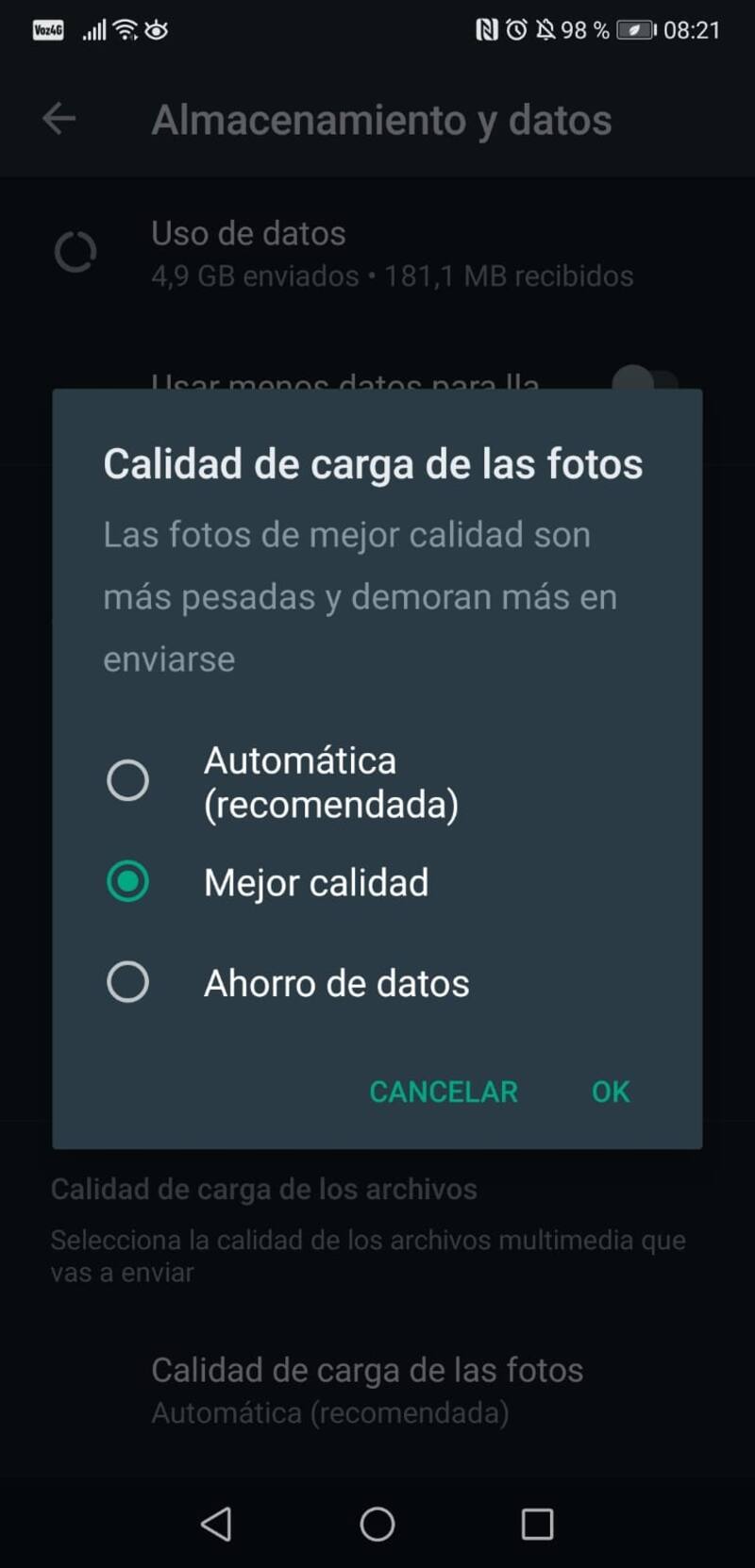This screenshot has height=1568, width=755.
Task: Confirm selection with OK
Action: [x=610, y=1092]
